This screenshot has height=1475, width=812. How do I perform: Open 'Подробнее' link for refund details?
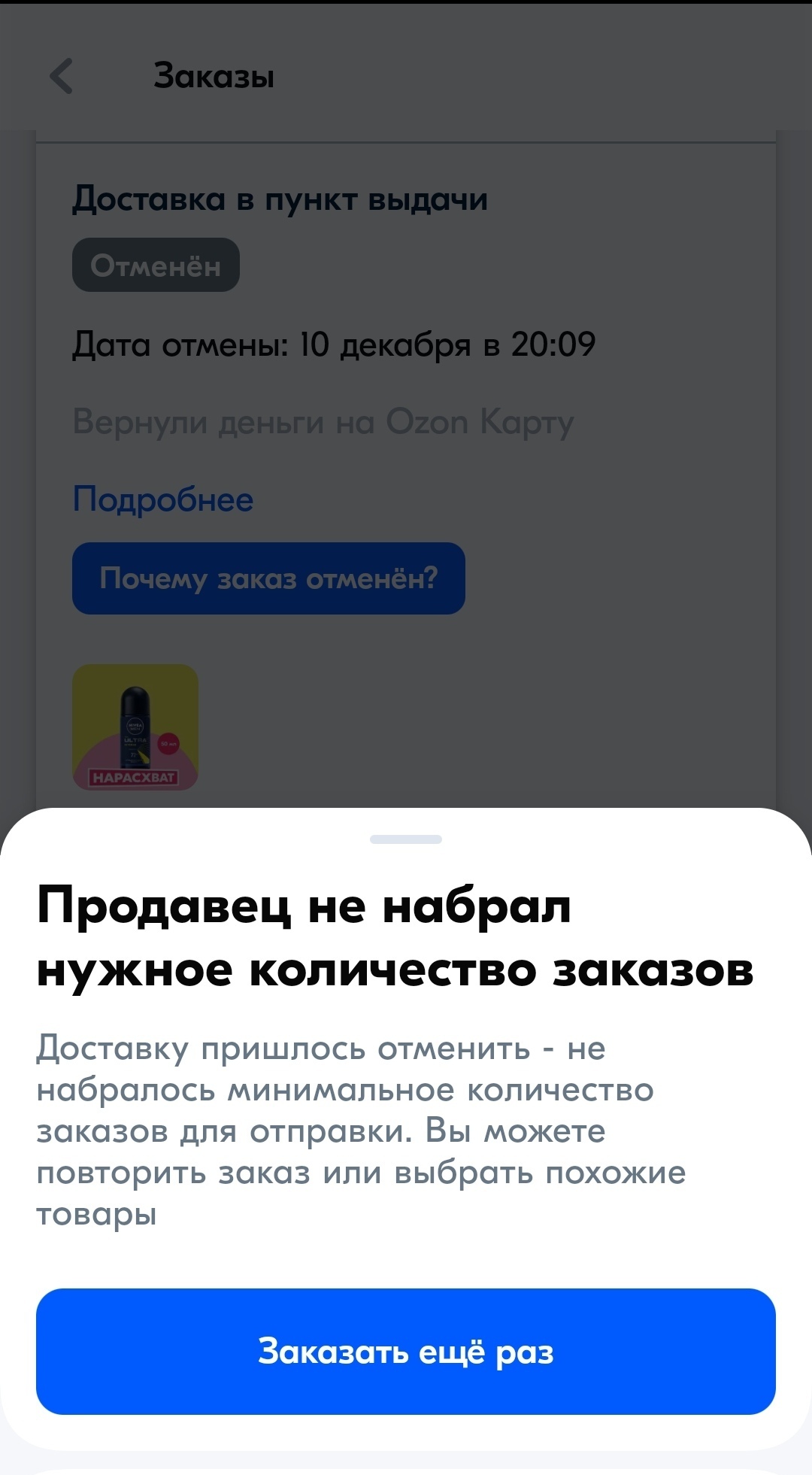[x=162, y=499]
